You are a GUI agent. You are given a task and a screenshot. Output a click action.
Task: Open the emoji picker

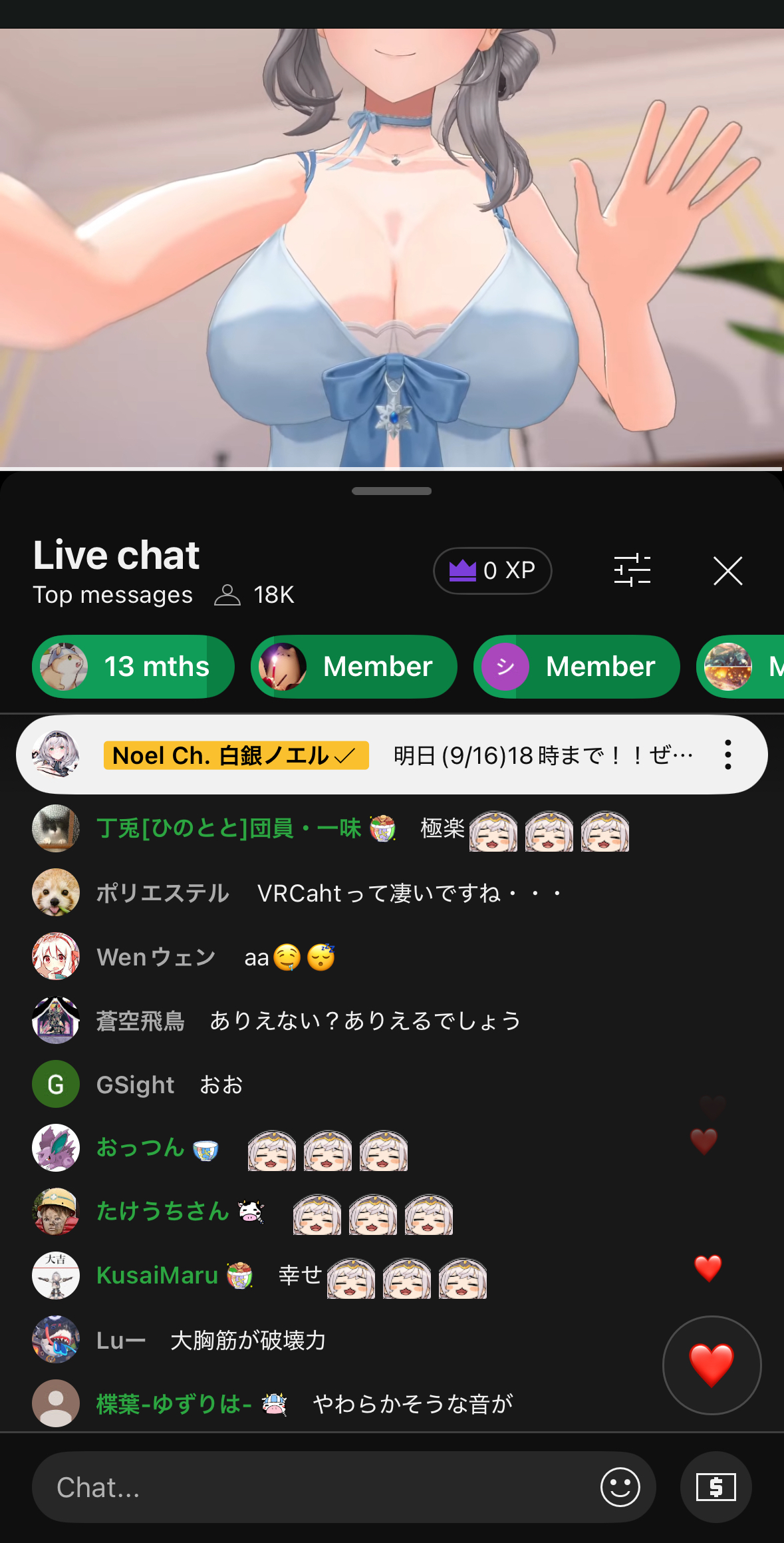(x=620, y=1487)
